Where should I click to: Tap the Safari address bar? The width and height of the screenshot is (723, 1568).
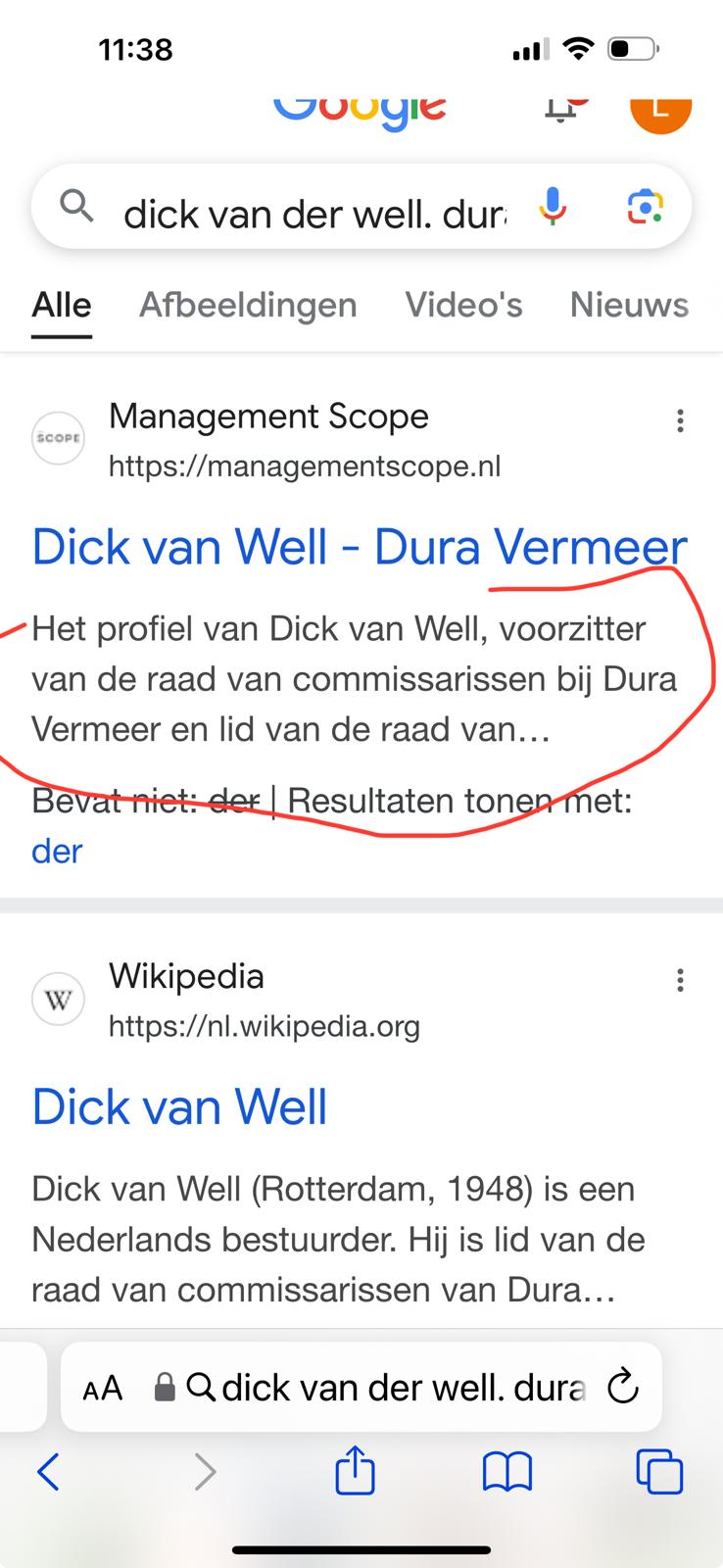click(392, 1388)
